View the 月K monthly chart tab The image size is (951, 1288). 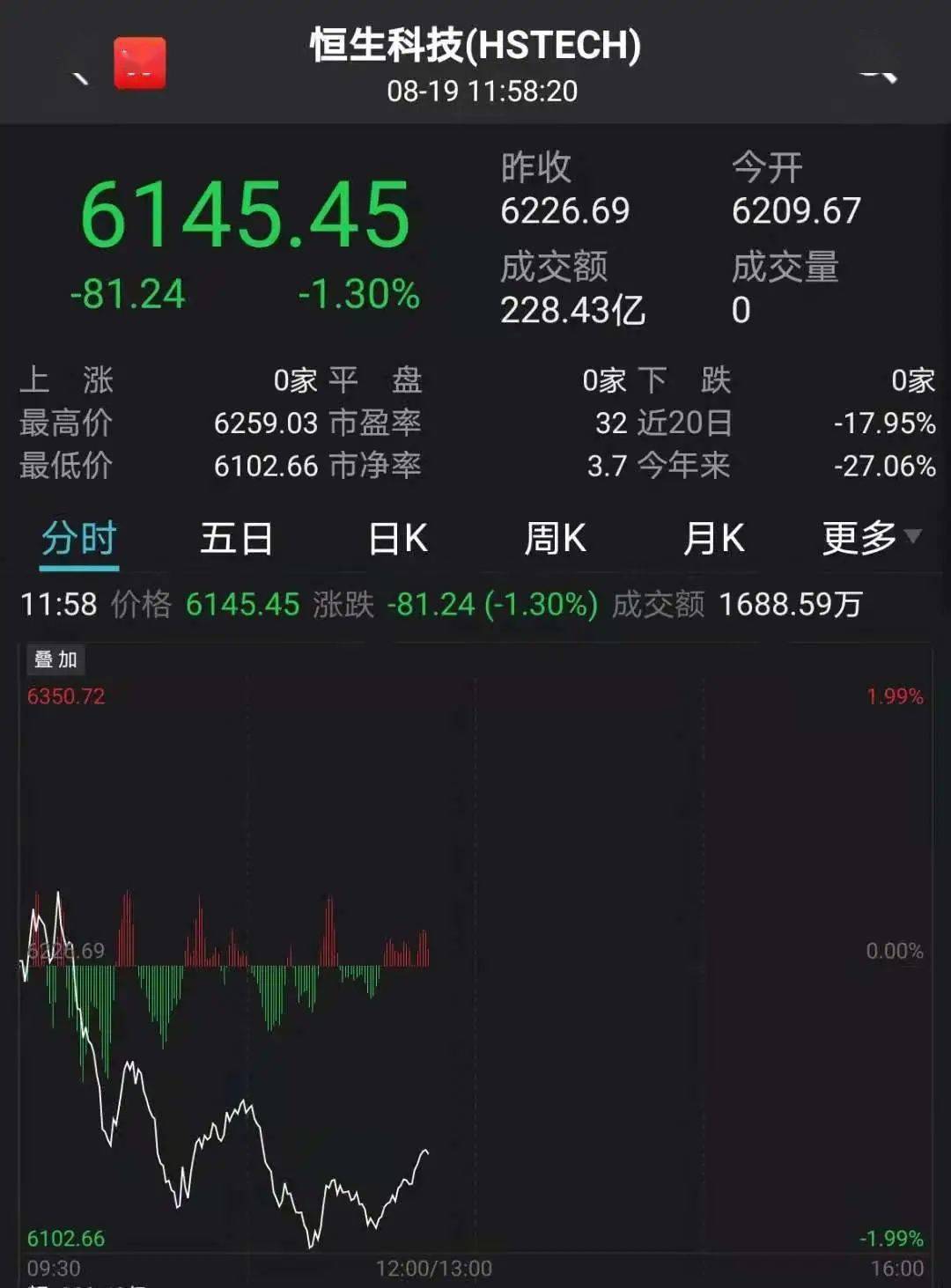click(x=714, y=538)
